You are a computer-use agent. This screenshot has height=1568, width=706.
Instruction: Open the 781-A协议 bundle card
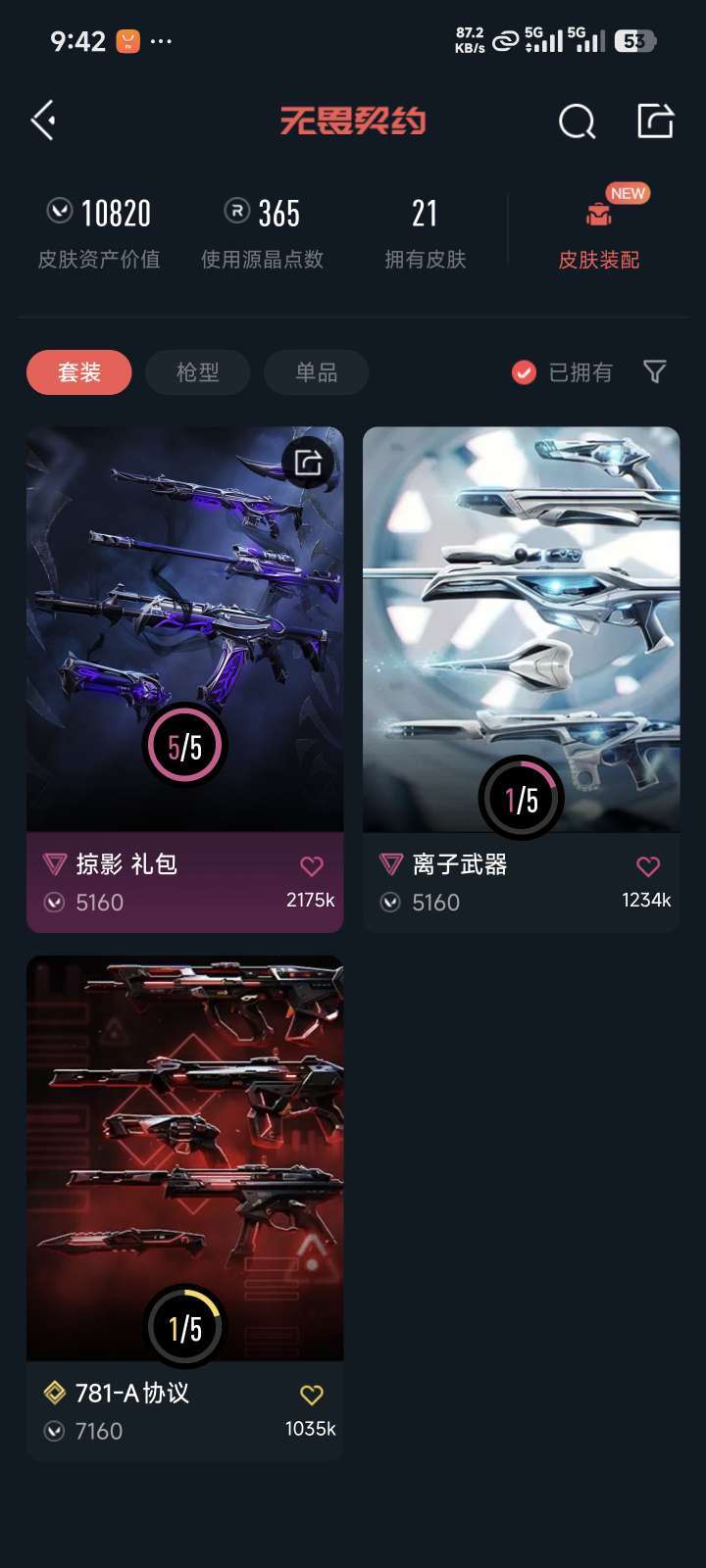click(x=184, y=1156)
